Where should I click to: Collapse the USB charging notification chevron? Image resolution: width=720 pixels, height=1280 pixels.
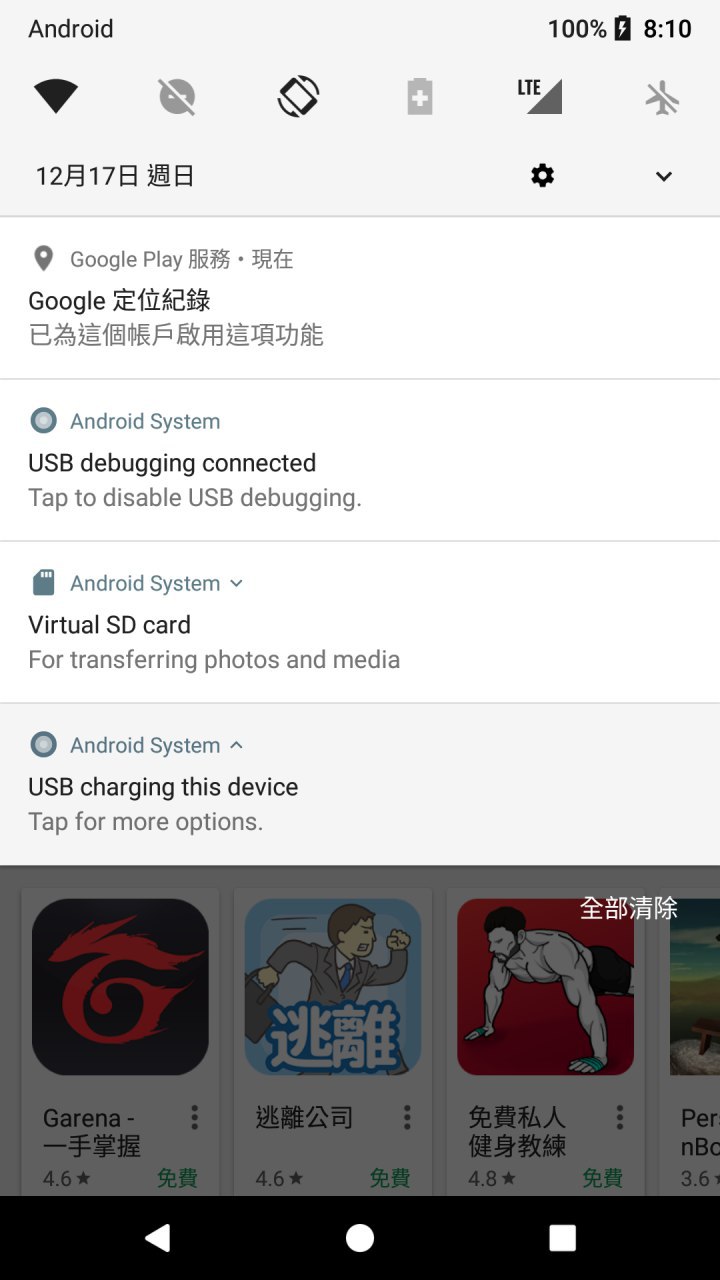click(236, 745)
